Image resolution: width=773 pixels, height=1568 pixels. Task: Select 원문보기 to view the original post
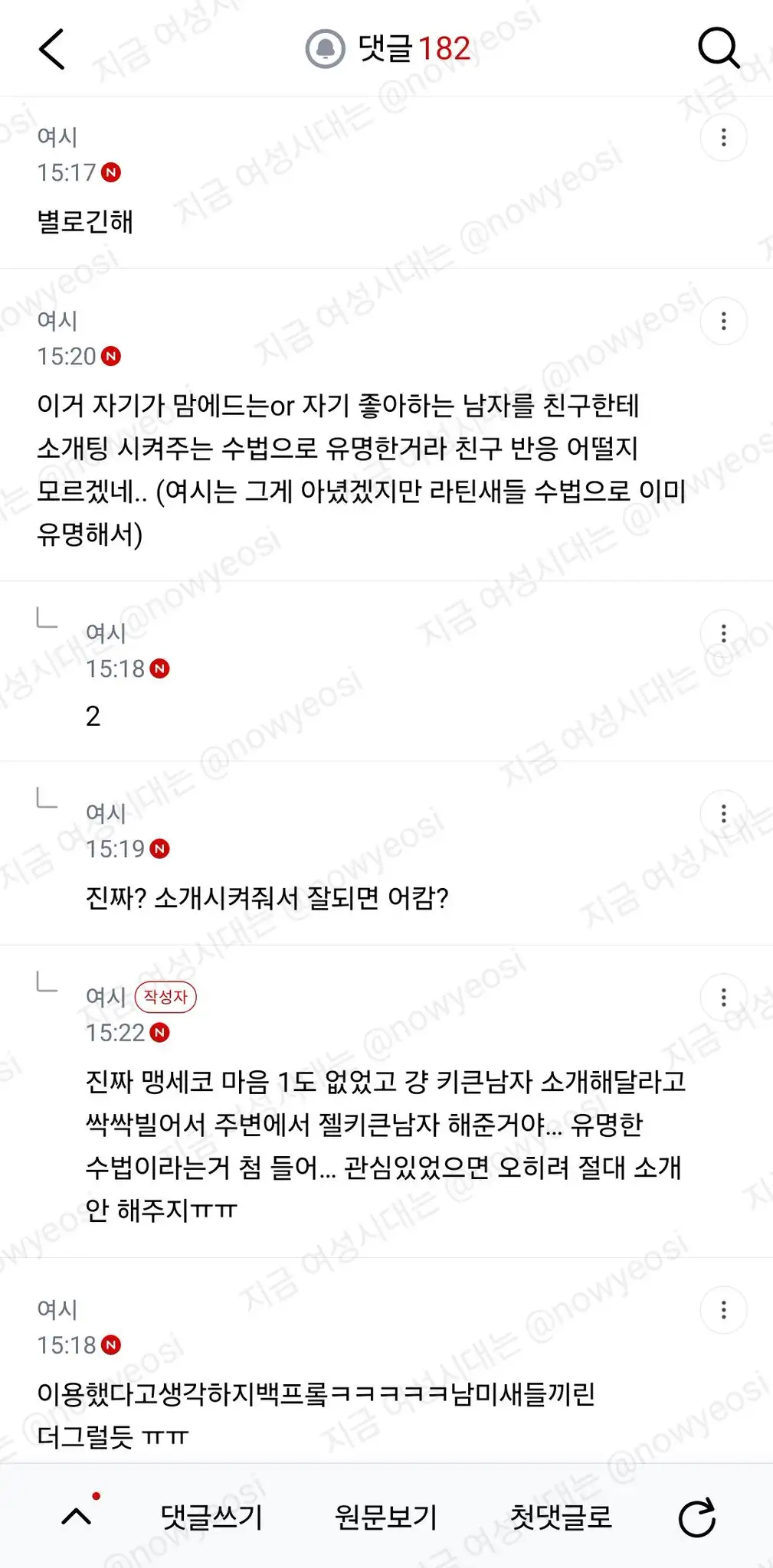pyautogui.click(x=386, y=1517)
